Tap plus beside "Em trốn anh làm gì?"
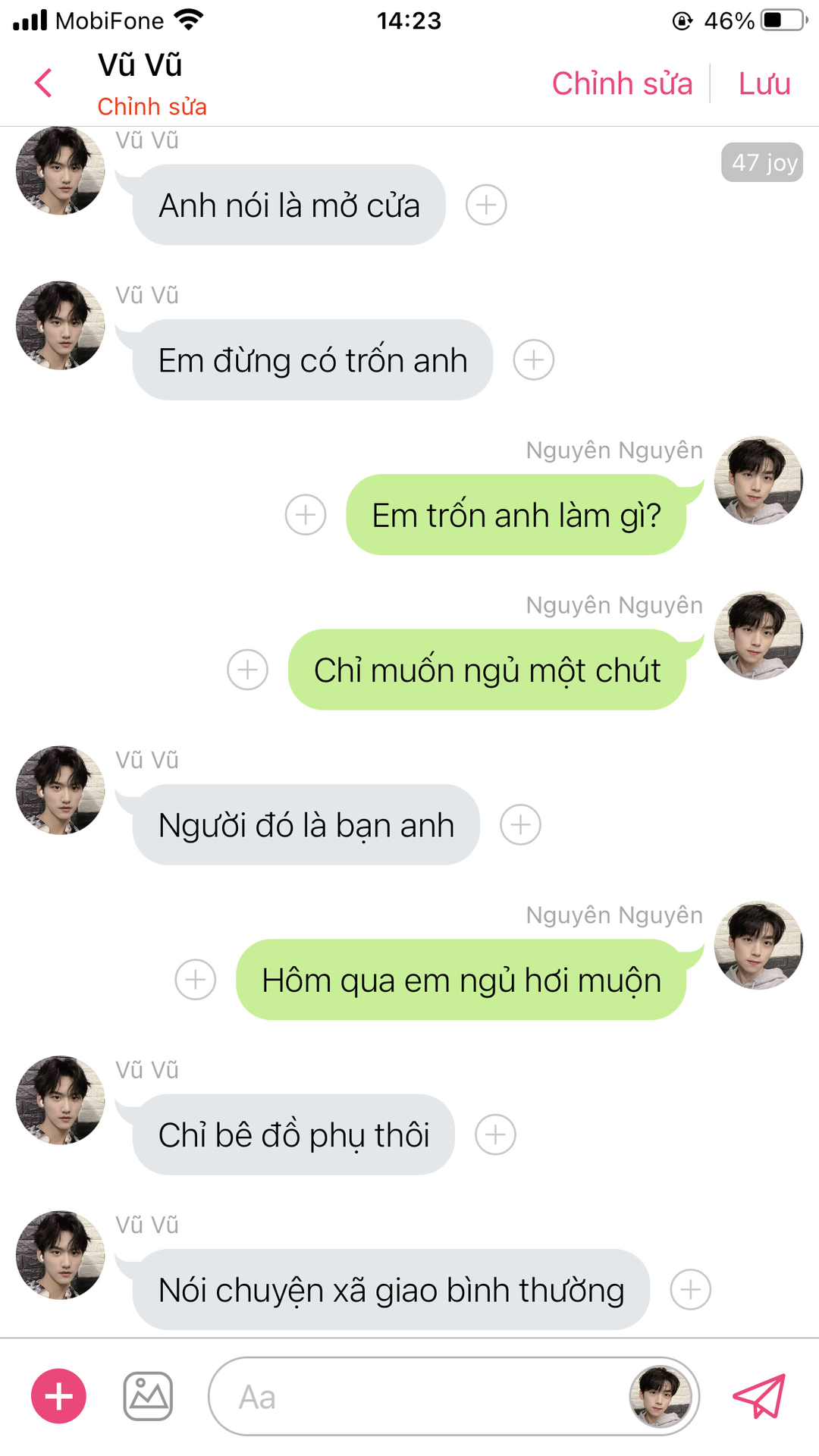 coord(306,515)
